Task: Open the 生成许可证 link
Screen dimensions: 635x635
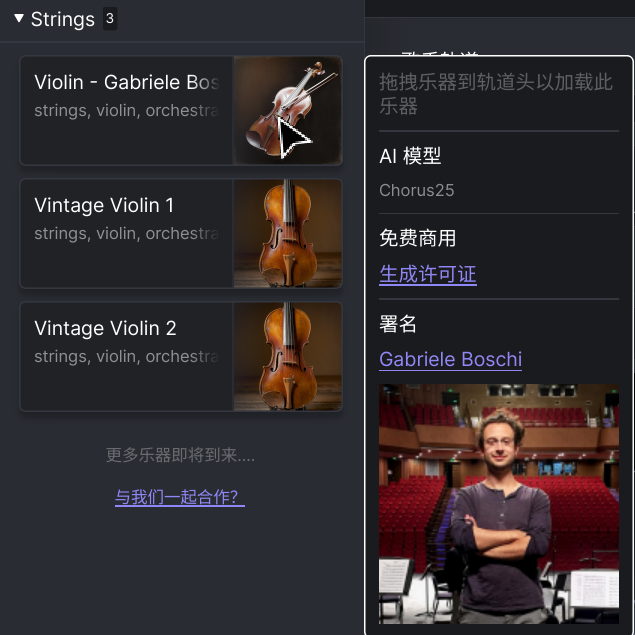Action: point(427,274)
